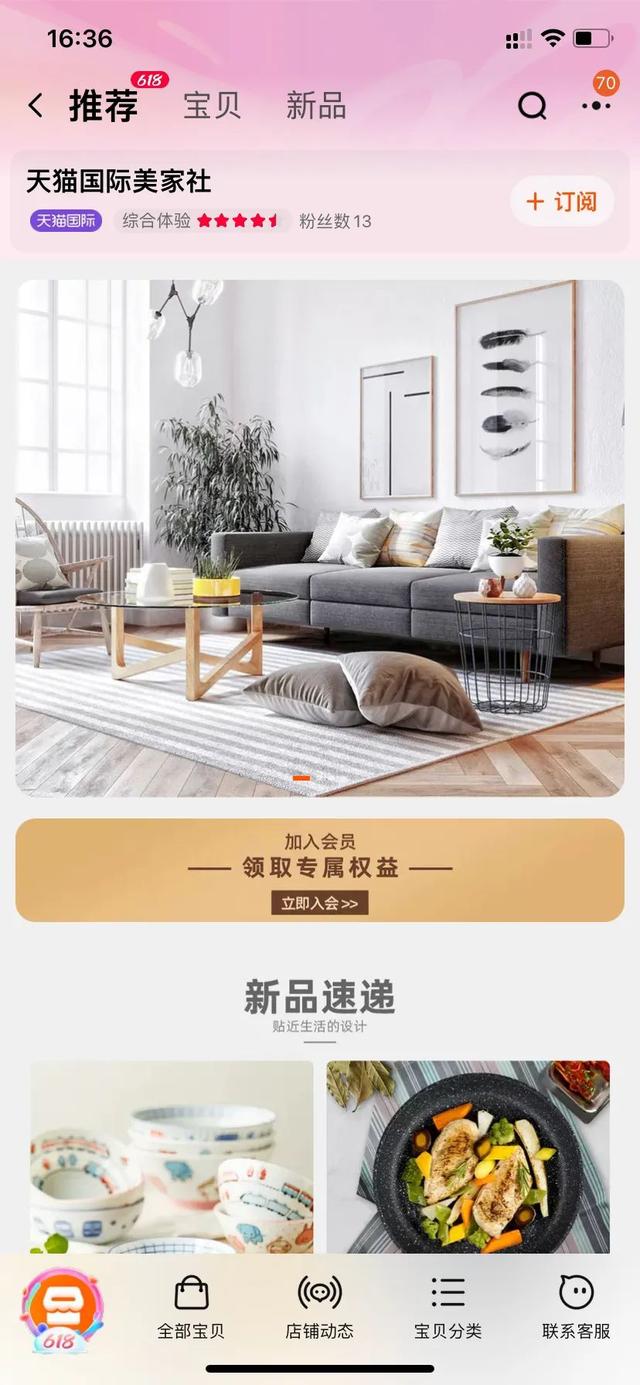This screenshot has height=1385, width=640.
Task: Select the 推荐 tab
Action: point(103,105)
